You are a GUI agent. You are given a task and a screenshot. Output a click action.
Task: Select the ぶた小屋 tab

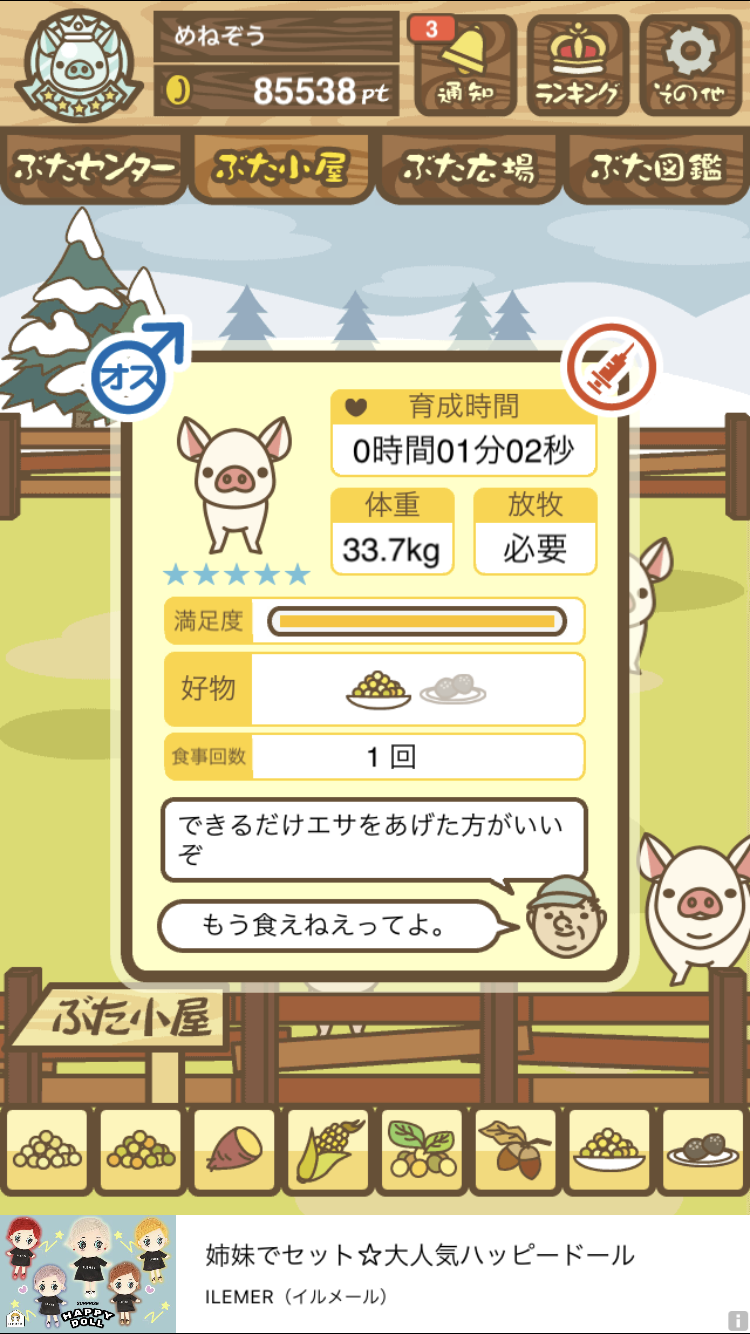click(x=281, y=167)
